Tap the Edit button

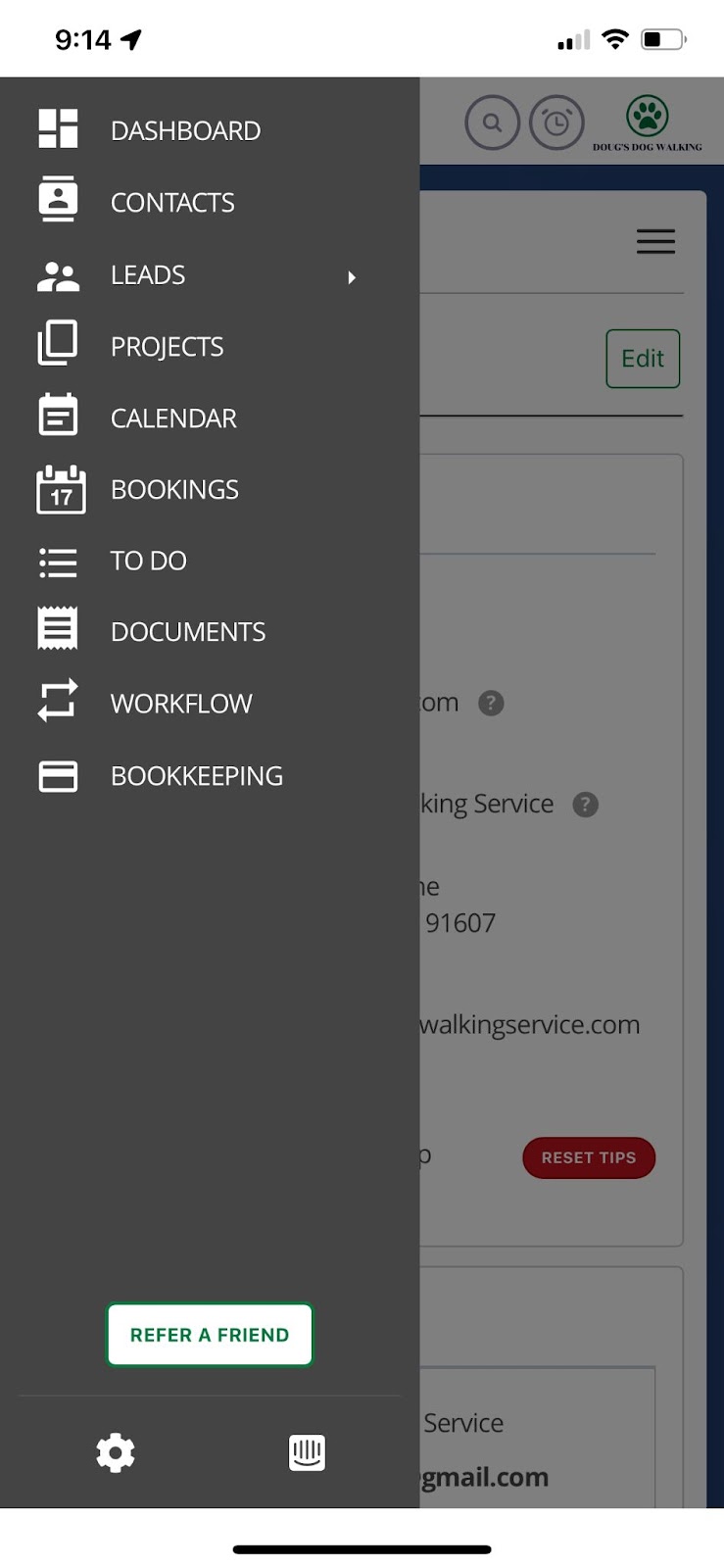[643, 359]
